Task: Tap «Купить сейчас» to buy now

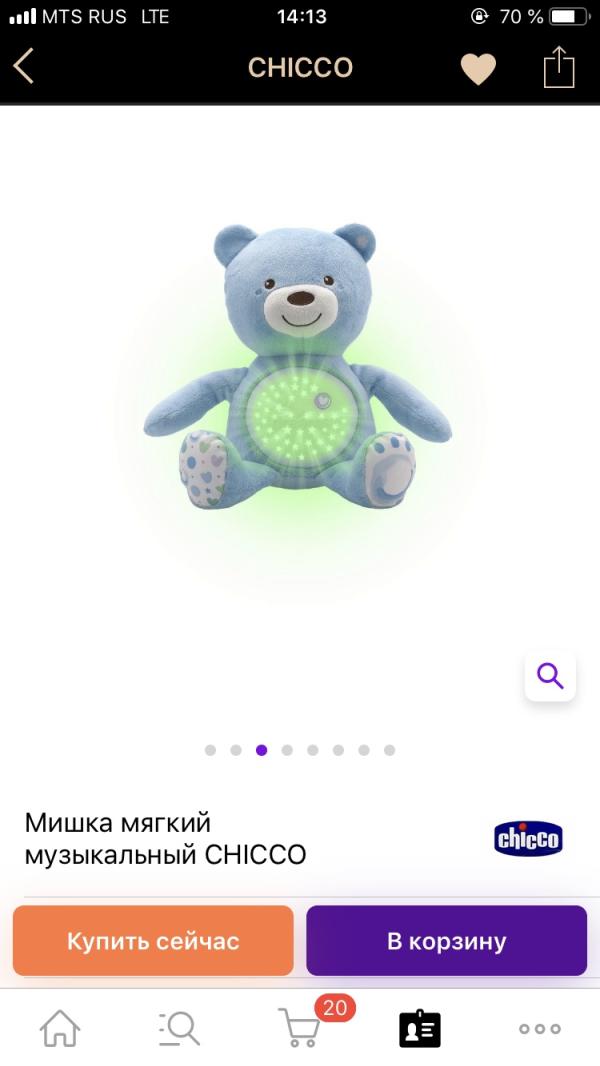Action: tap(153, 941)
